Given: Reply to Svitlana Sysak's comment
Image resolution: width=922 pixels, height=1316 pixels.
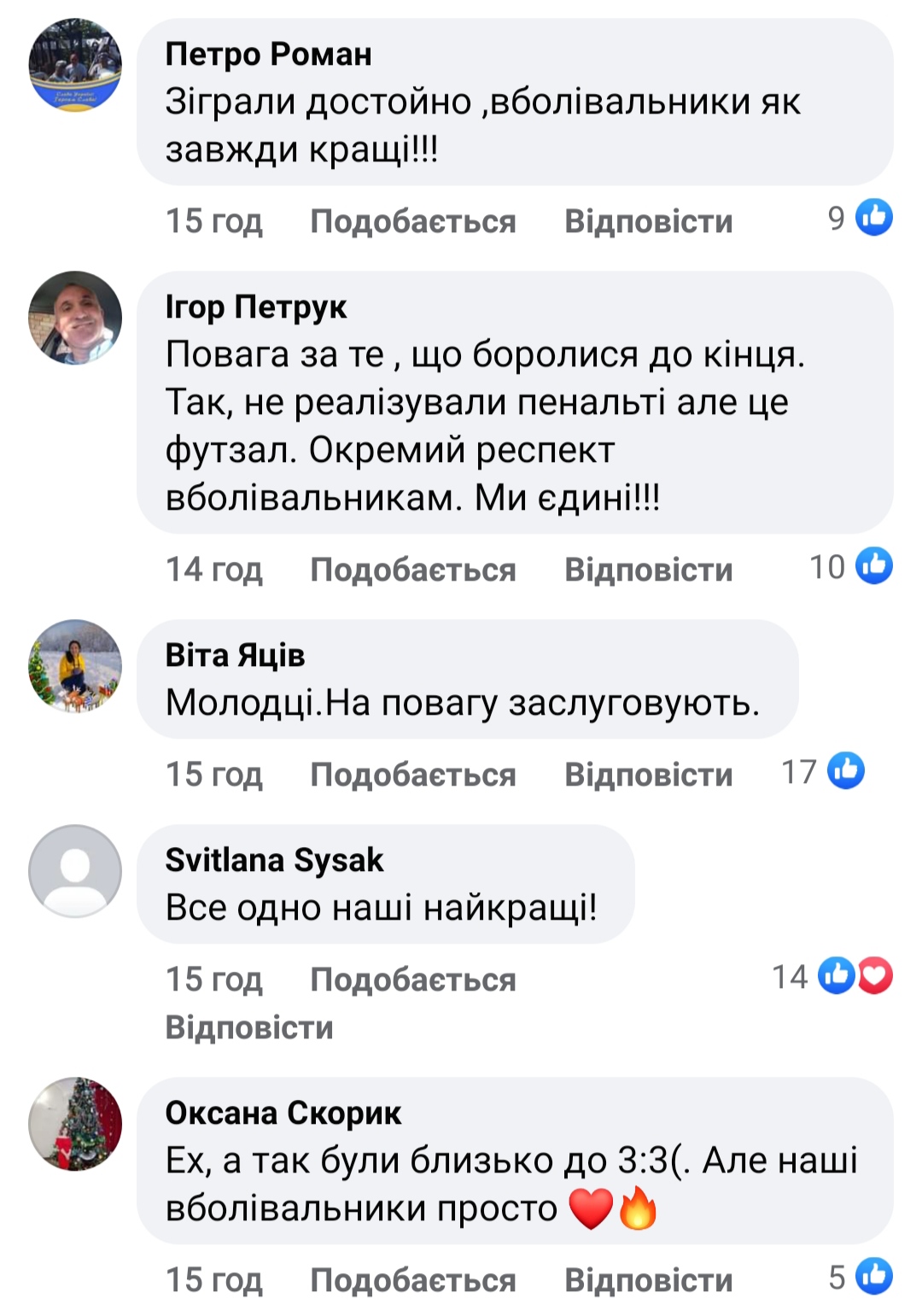Looking at the screenshot, I should pos(248,1027).
